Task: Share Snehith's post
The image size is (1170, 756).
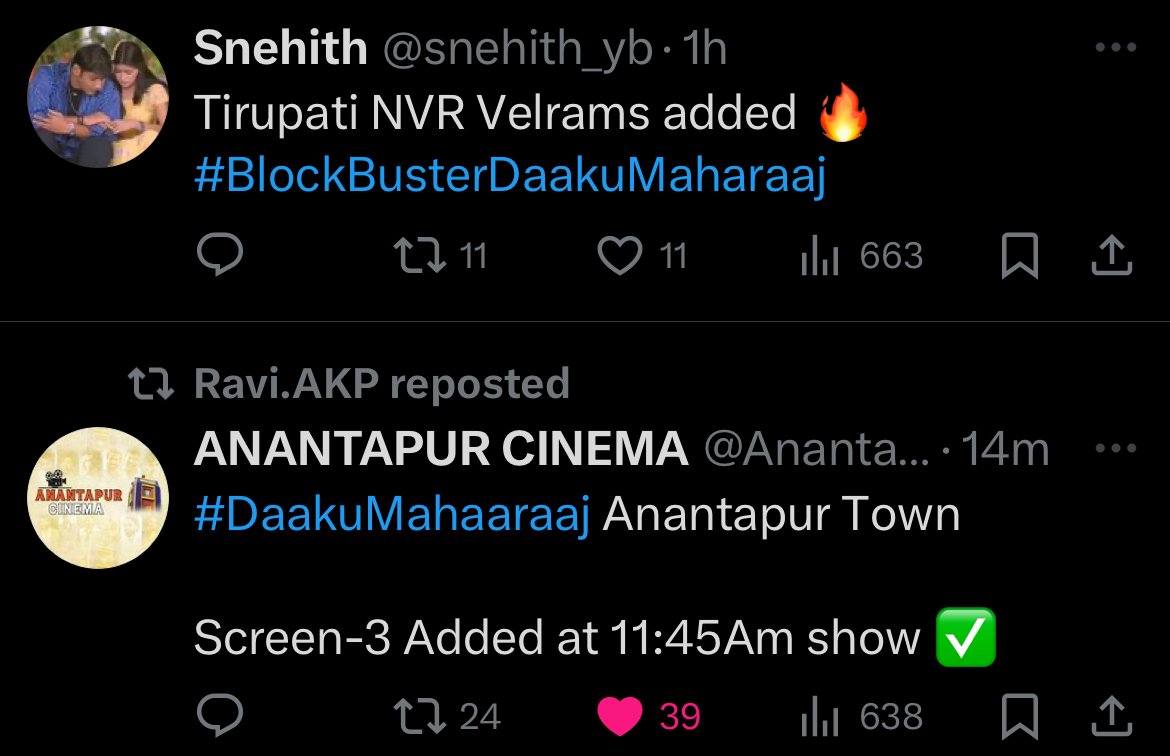Action: pos(1112,257)
